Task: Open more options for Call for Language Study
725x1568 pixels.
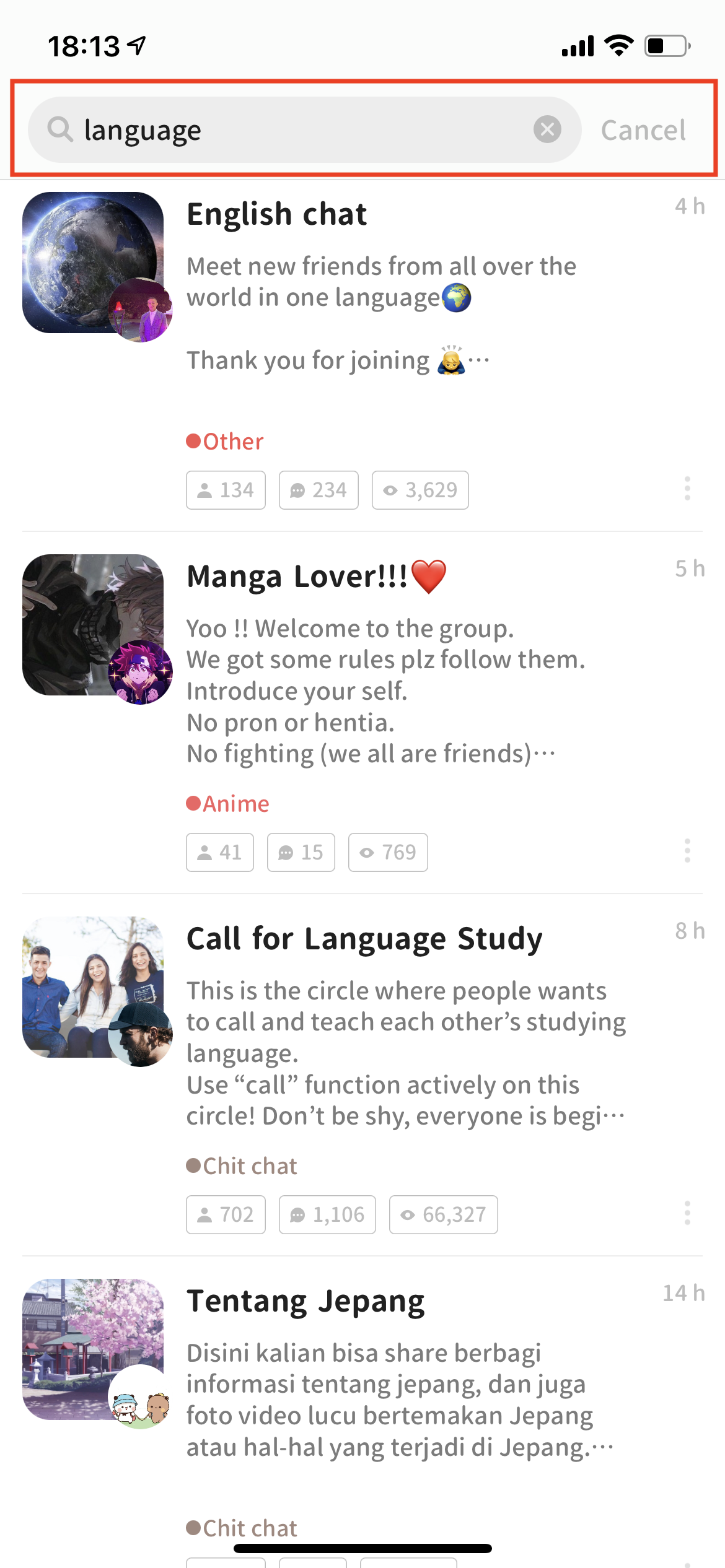Action: pos(687,1213)
